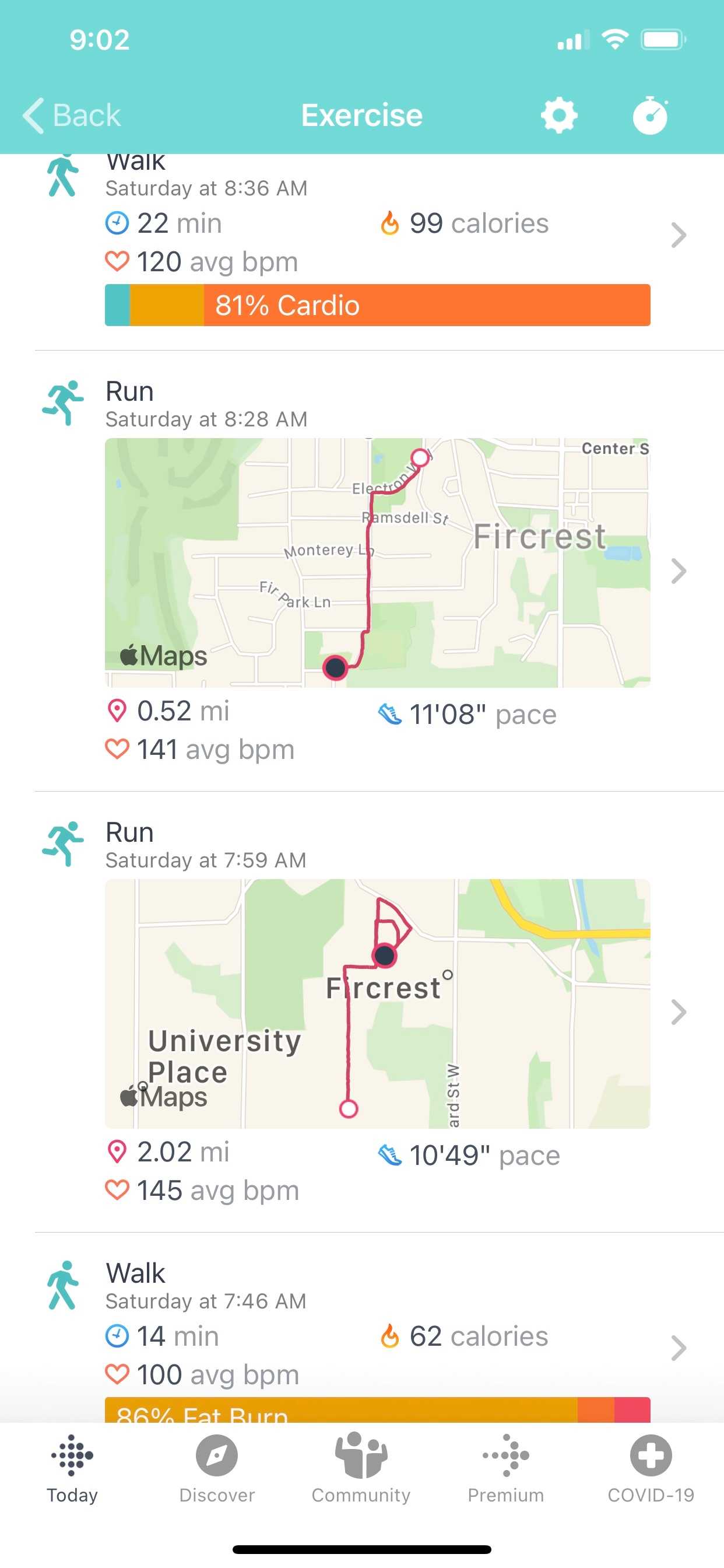The height and width of the screenshot is (1568, 724).
Task: Open the 0.52 mi run map
Action: pos(377,562)
